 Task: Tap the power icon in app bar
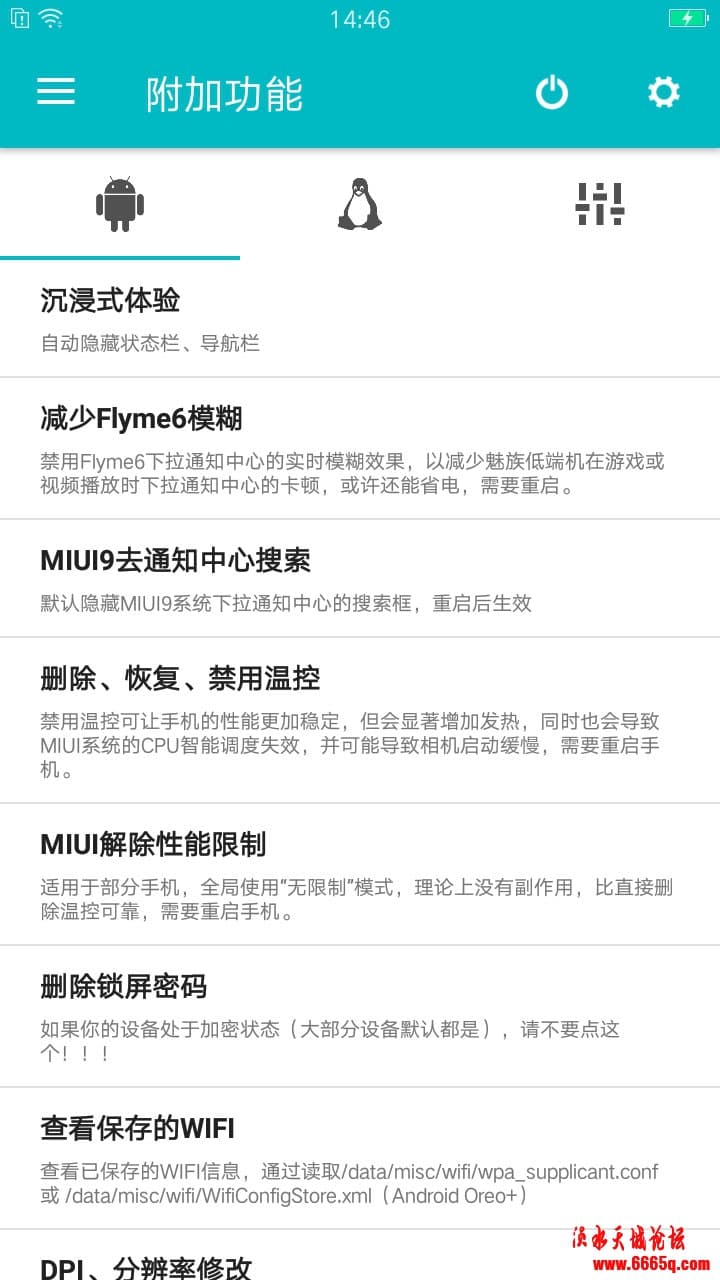[x=551, y=93]
